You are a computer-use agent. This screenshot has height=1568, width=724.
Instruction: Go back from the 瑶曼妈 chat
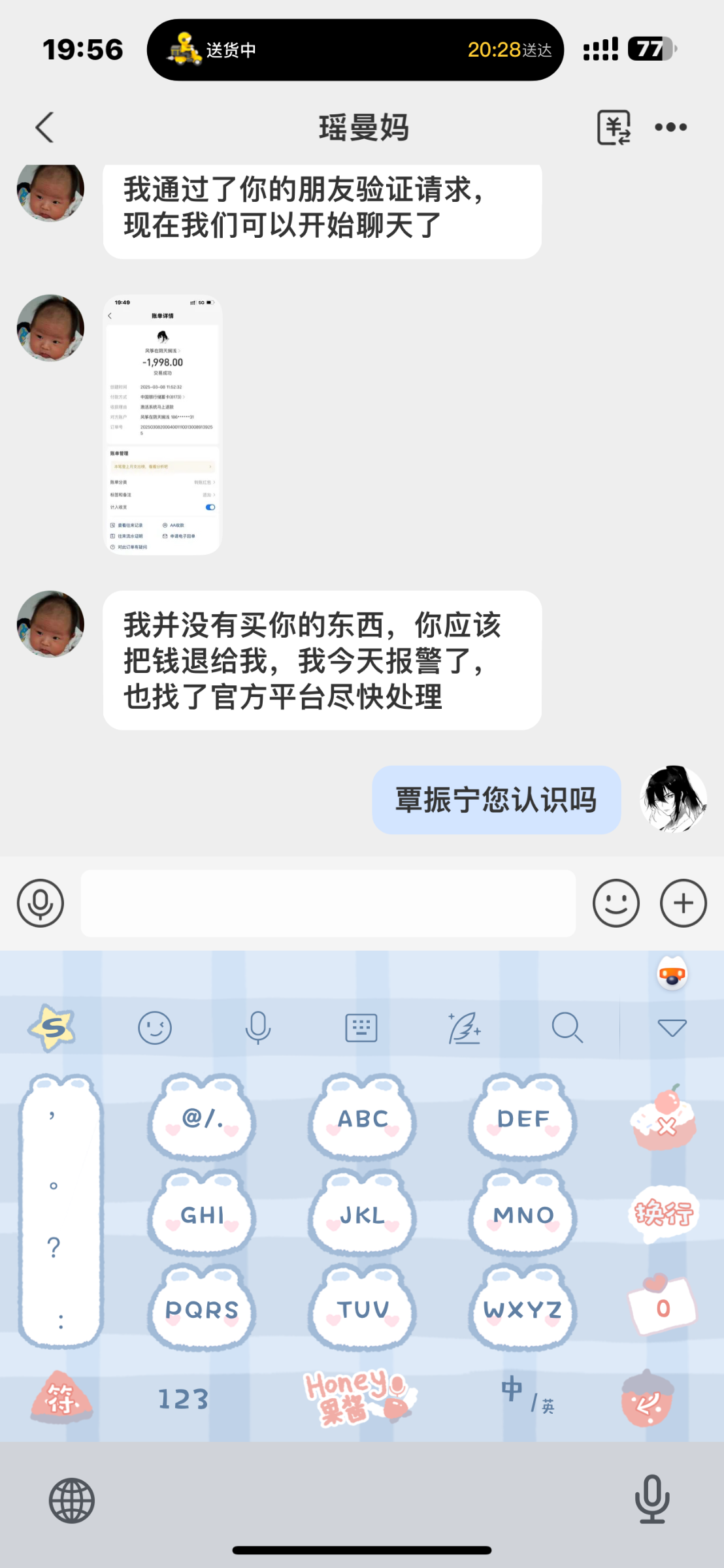pyautogui.click(x=44, y=127)
